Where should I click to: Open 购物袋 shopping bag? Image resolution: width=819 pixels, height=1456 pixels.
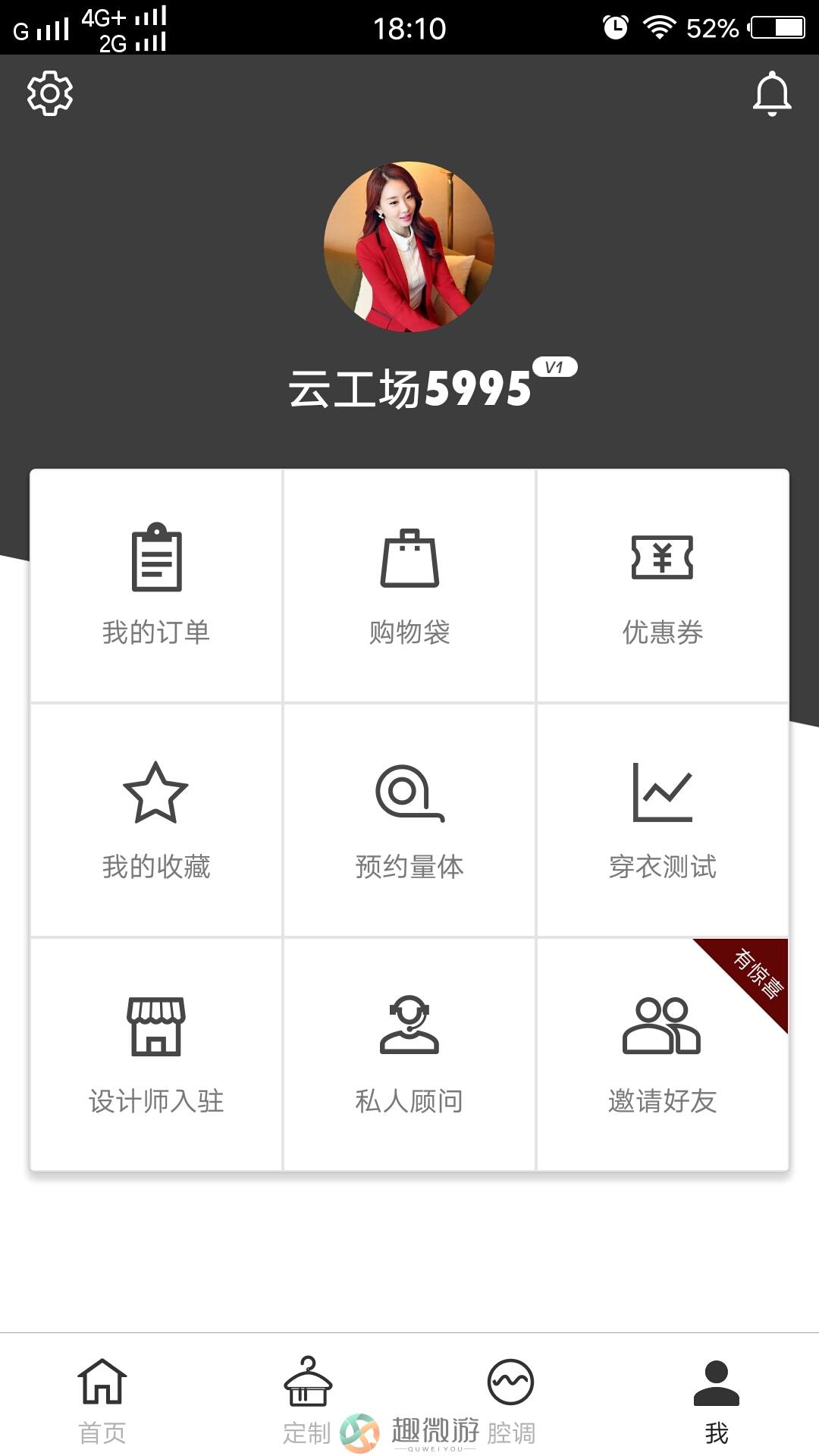[409, 585]
